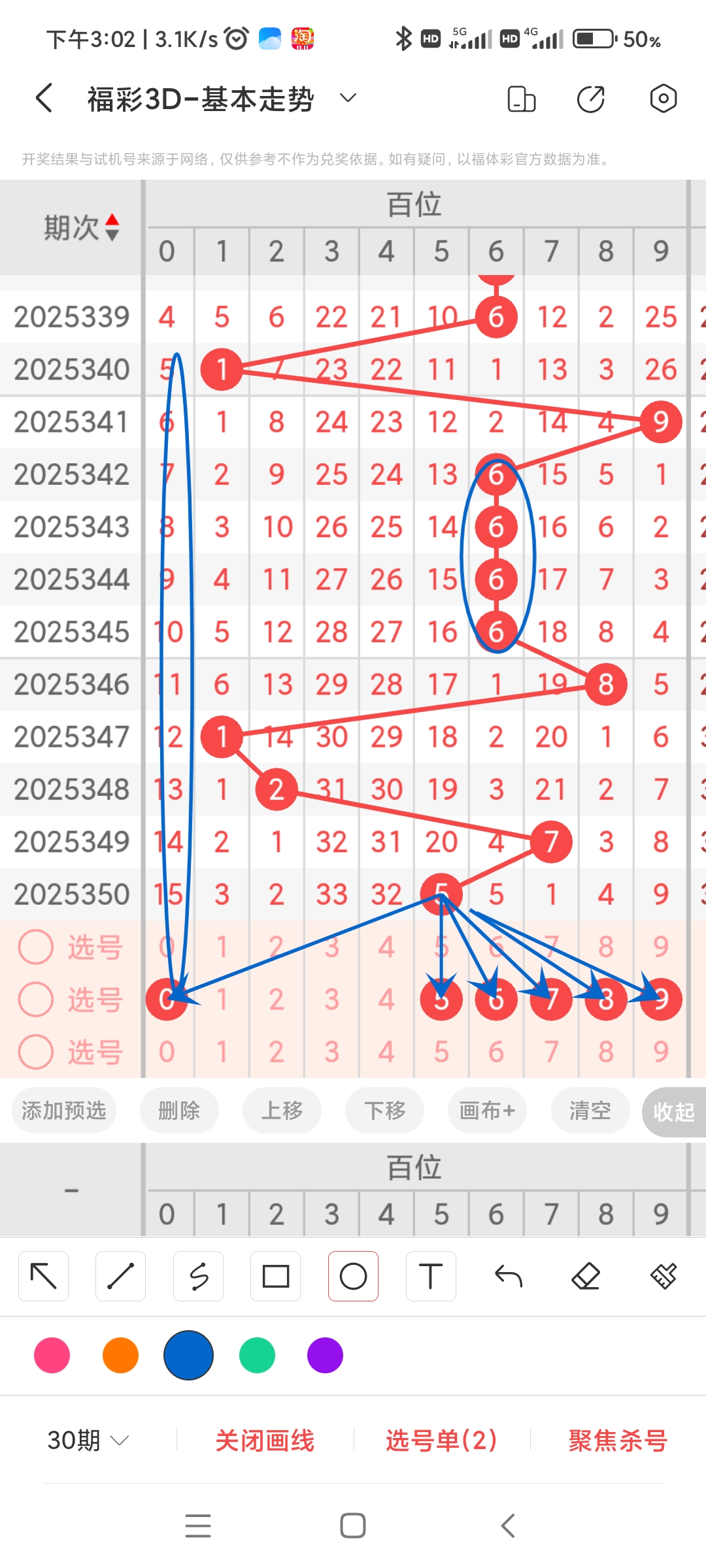Select the text annotation tool
706x1568 pixels.
pos(431,1275)
